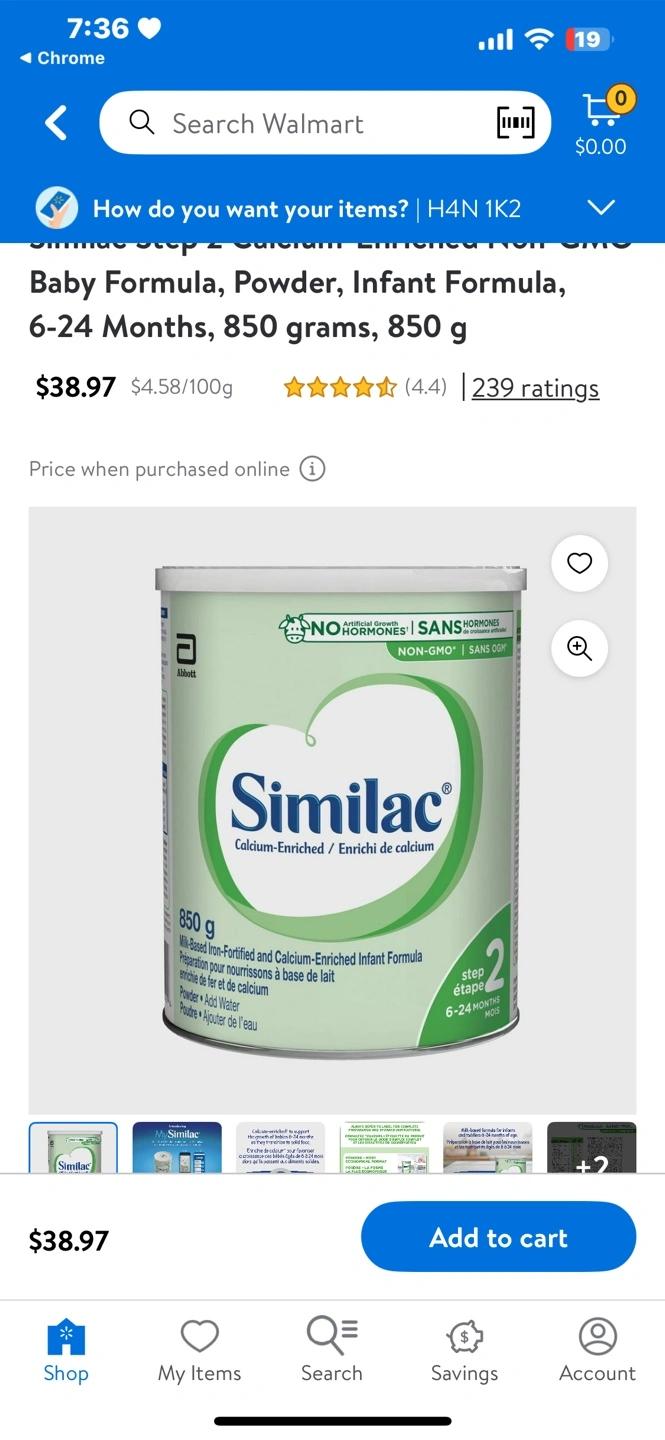Select the My Similac blue thumbnail
Viewport: 665px width, 1440px height.
pyautogui.click(x=177, y=1147)
